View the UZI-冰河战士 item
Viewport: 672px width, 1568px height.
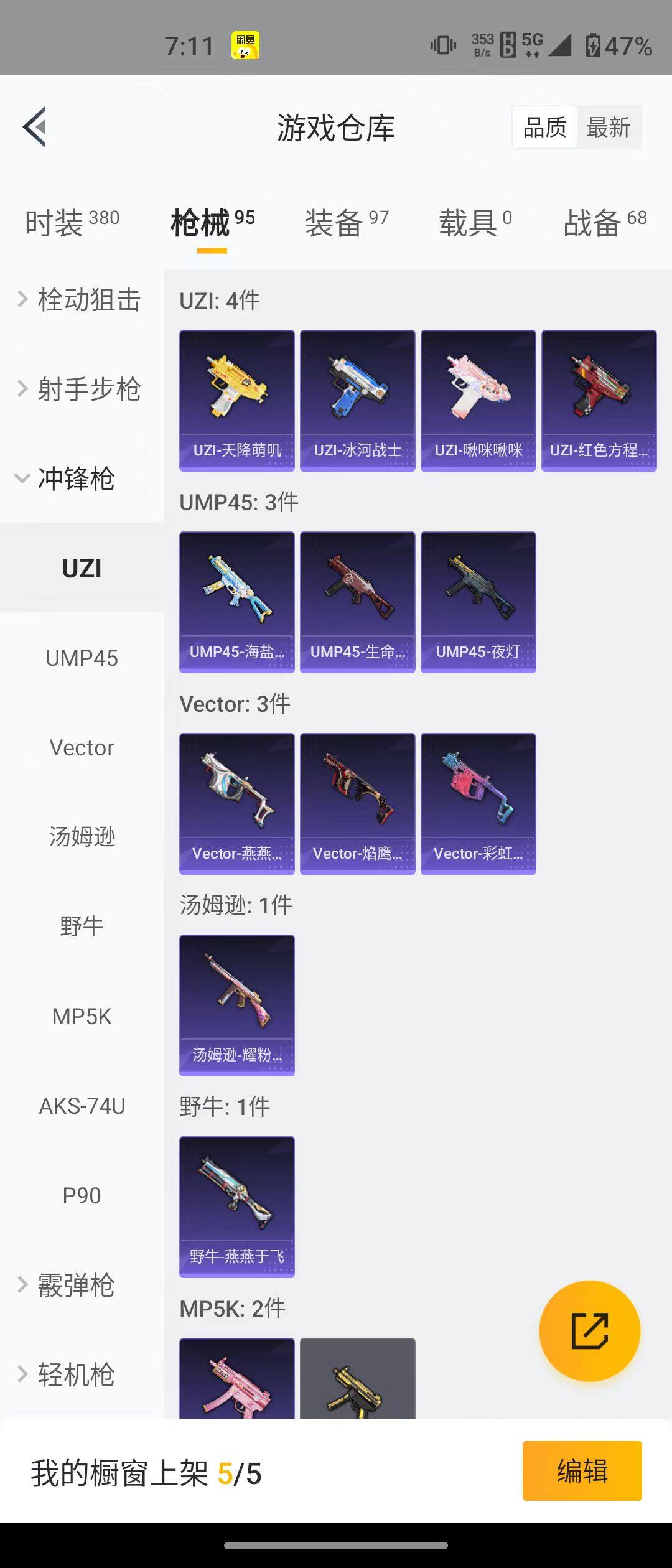point(357,400)
